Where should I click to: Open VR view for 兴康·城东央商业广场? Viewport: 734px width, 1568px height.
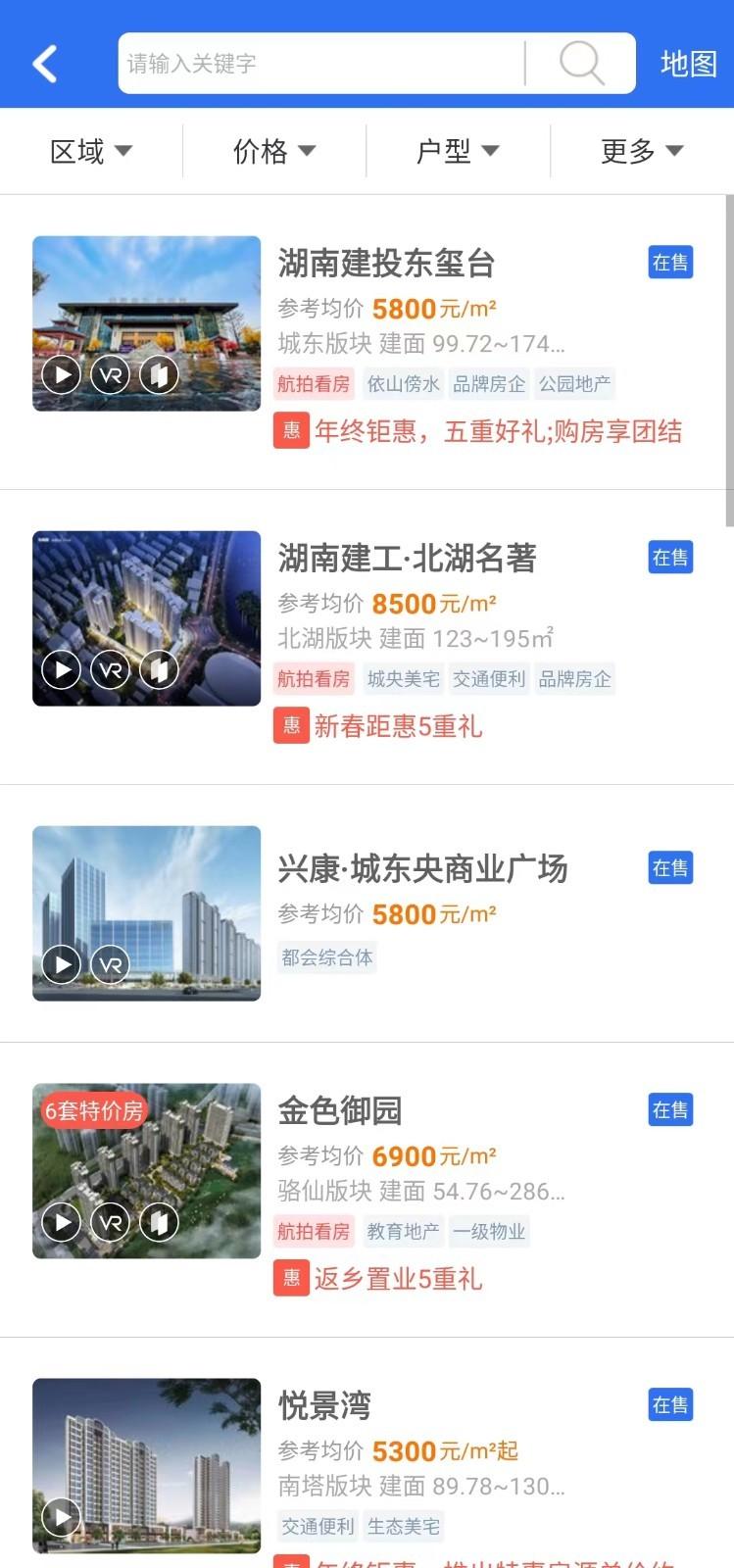(110, 964)
